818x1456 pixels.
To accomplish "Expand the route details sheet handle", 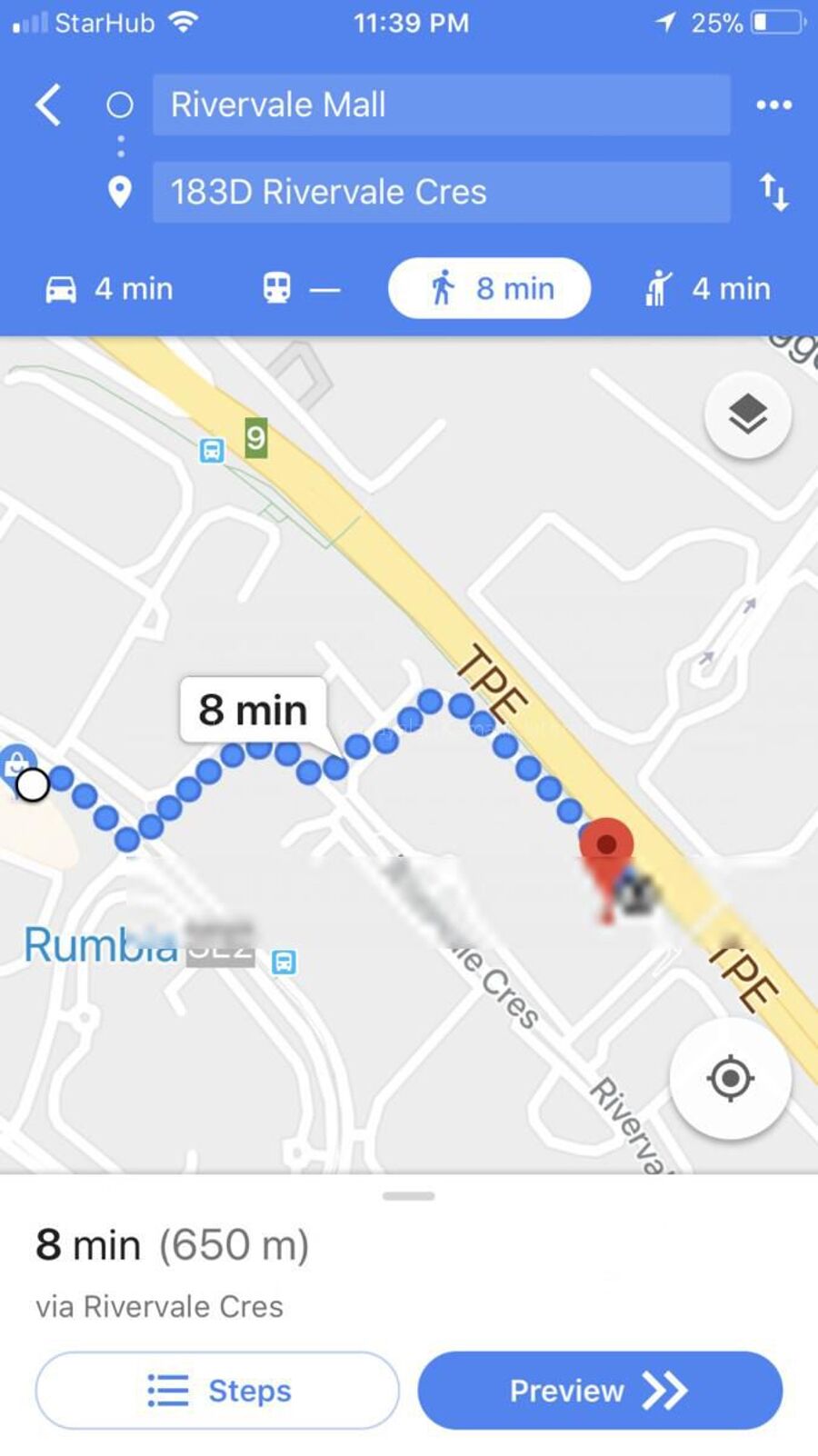I will coord(409,1196).
